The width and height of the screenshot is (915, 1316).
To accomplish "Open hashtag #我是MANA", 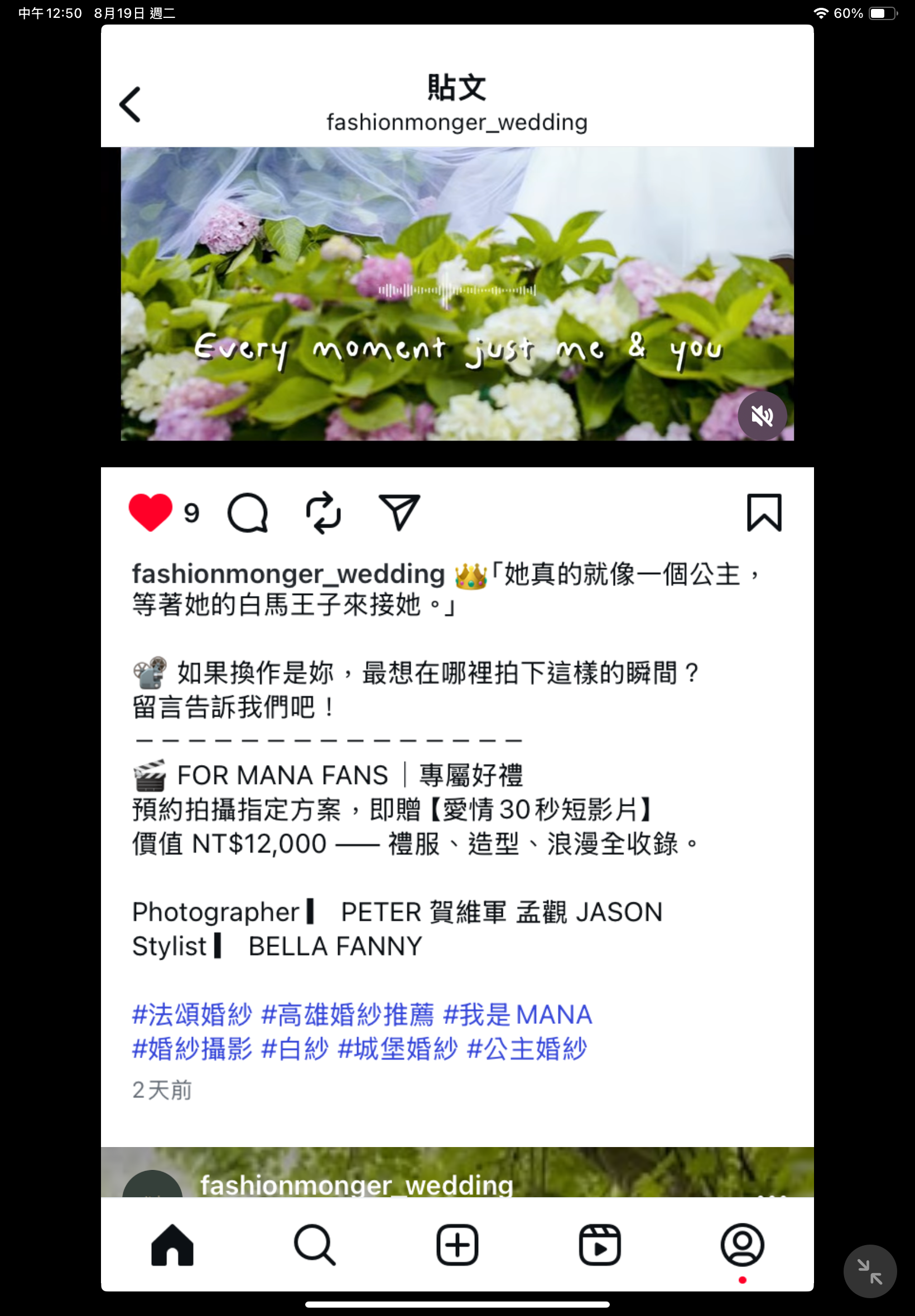I will pos(517,1015).
